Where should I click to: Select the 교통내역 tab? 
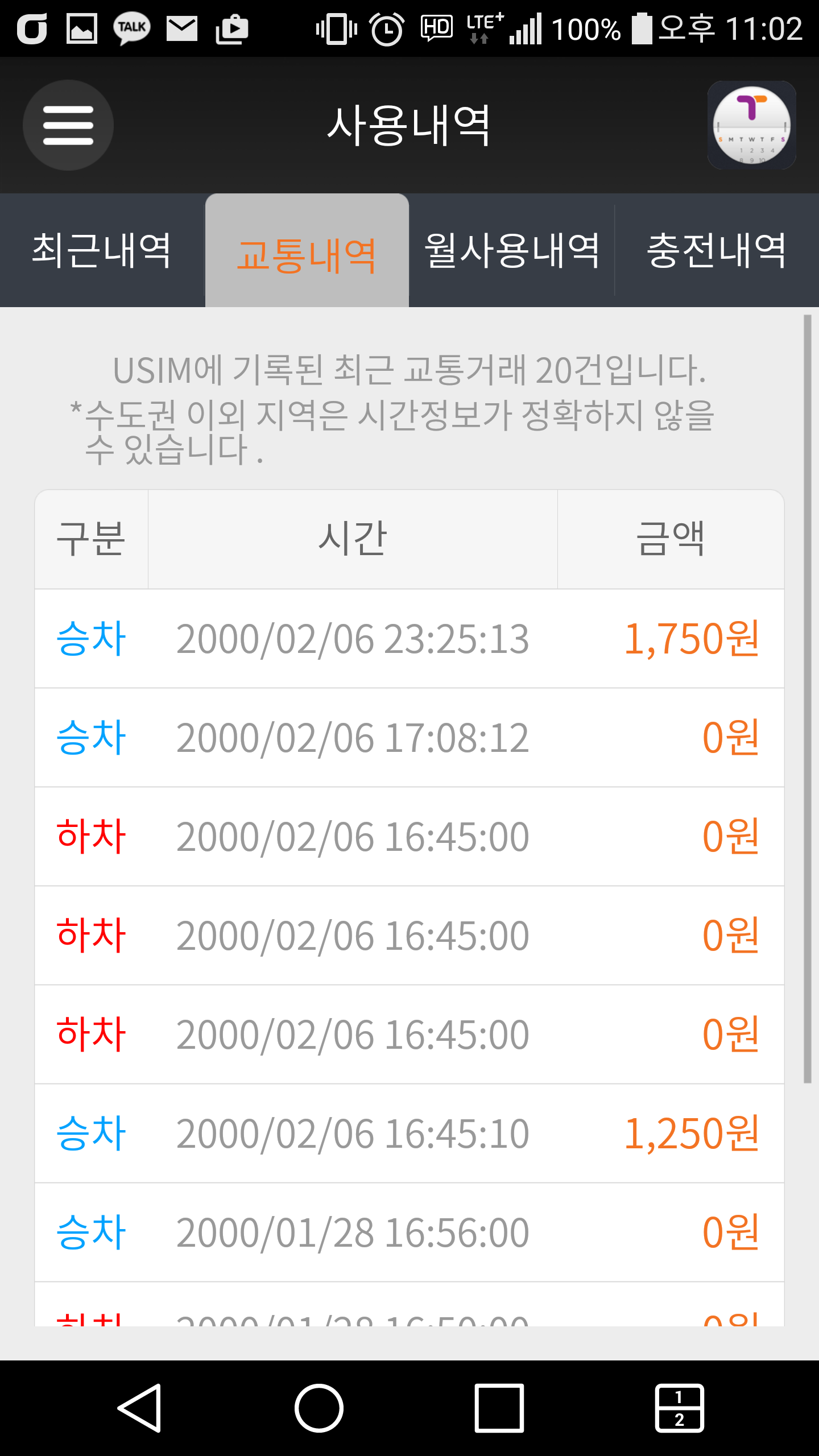pos(307,253)
